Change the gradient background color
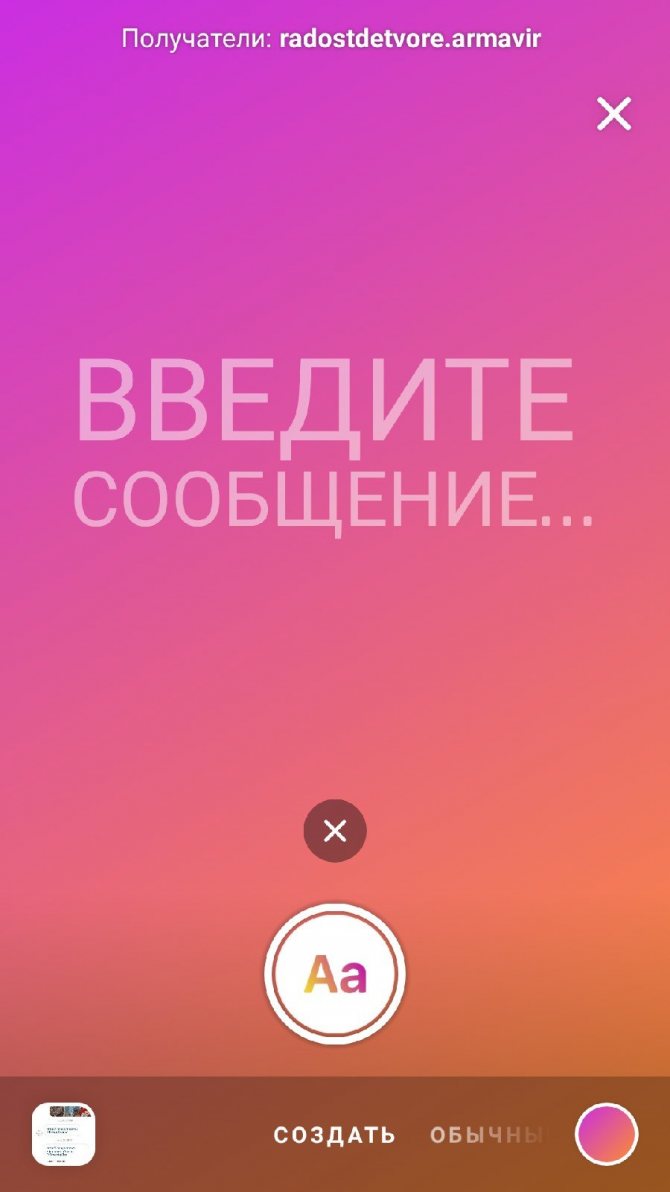Image resolution: width=670 pixels, height=1192 pixels. coord(606,1134)
